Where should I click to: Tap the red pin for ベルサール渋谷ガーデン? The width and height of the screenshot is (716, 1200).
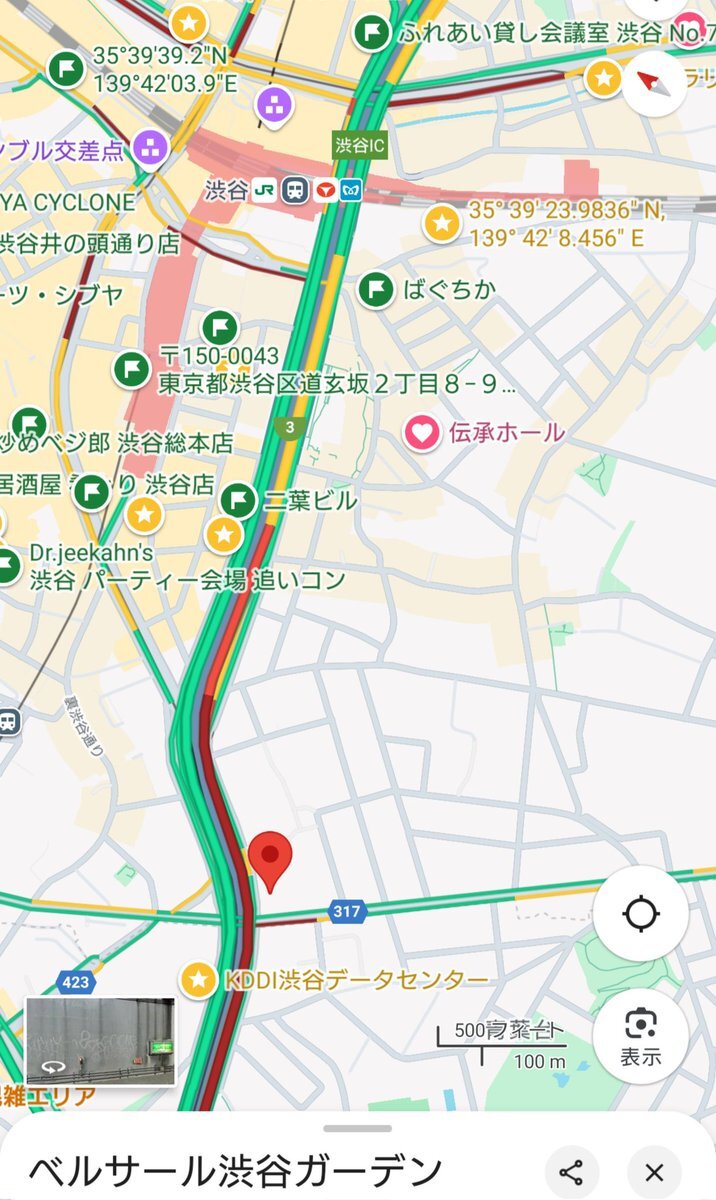pyautogui.click(x=269, y=861)
